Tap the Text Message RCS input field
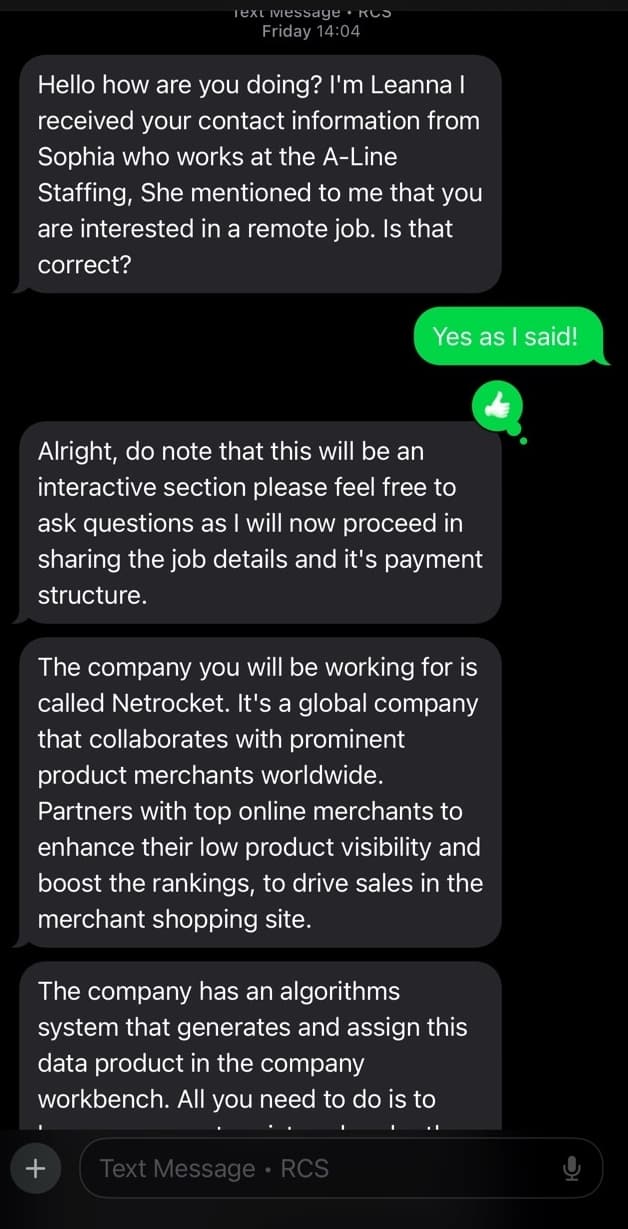 coord(320,1168)
